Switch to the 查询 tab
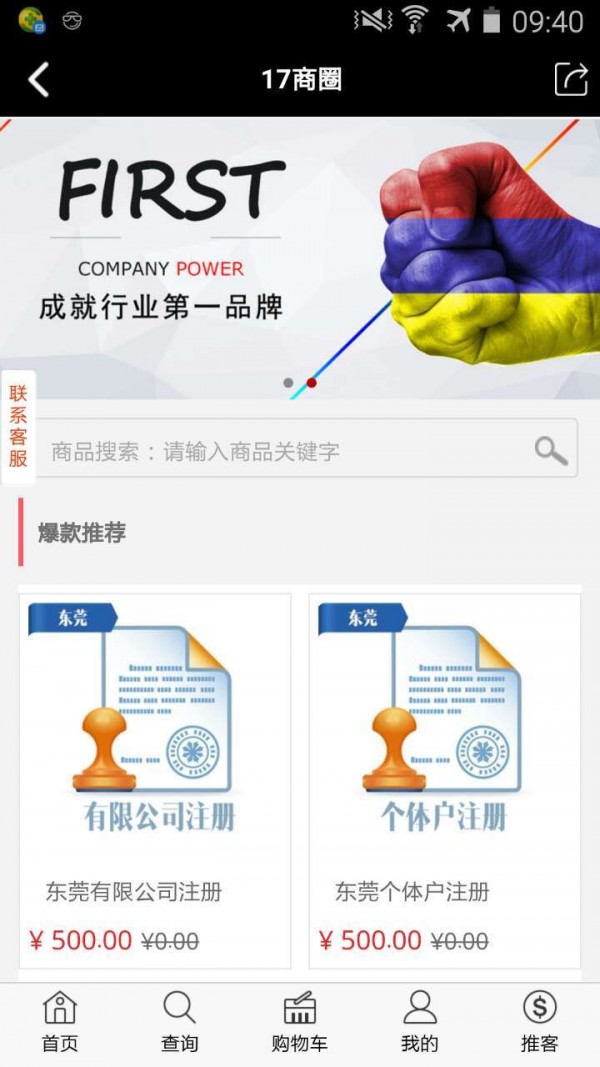 click(x=180, y=1022)
